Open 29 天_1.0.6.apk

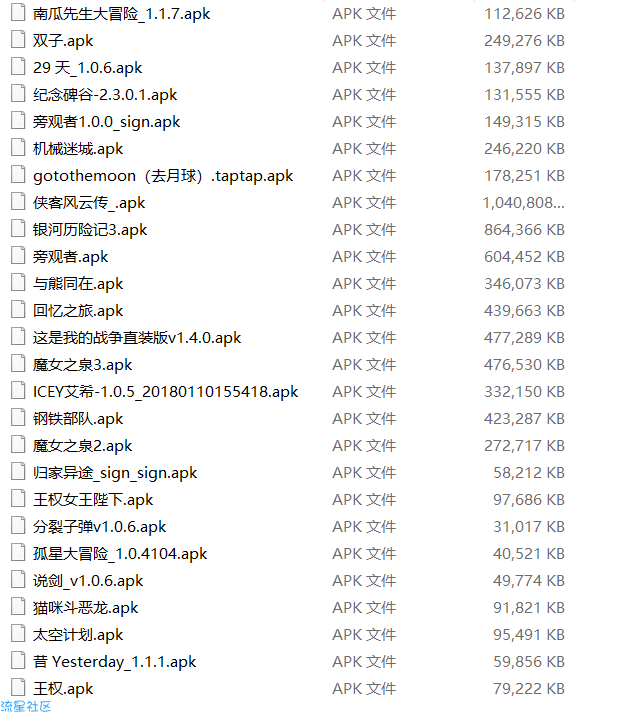pos(87,68)
